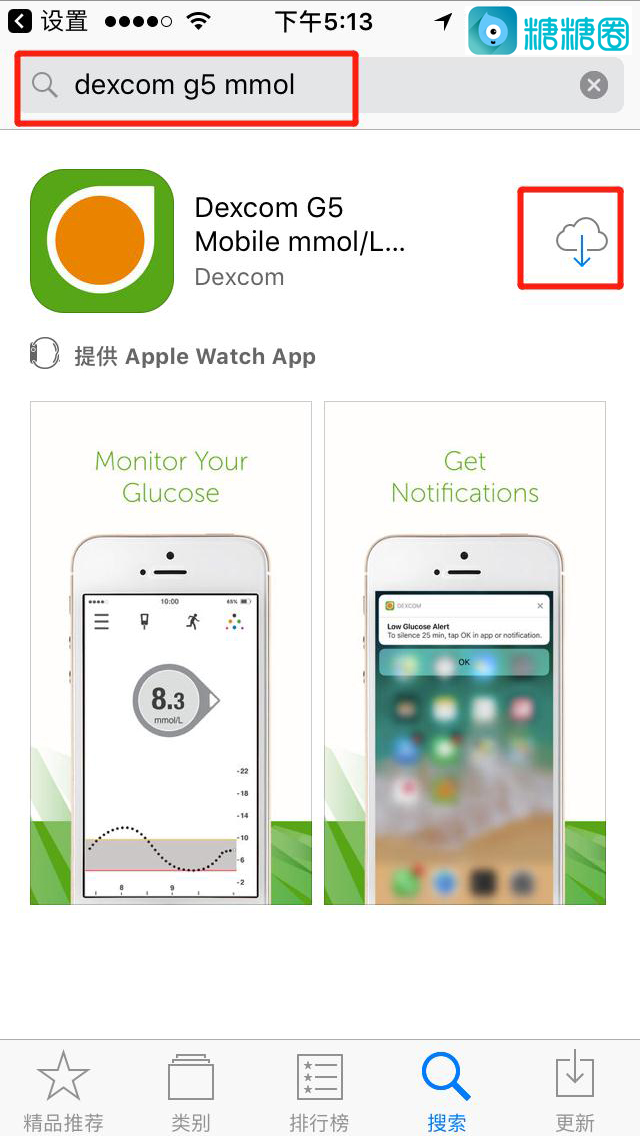
Task: View the Get Notifications screenshot
Action: [465, 653]
